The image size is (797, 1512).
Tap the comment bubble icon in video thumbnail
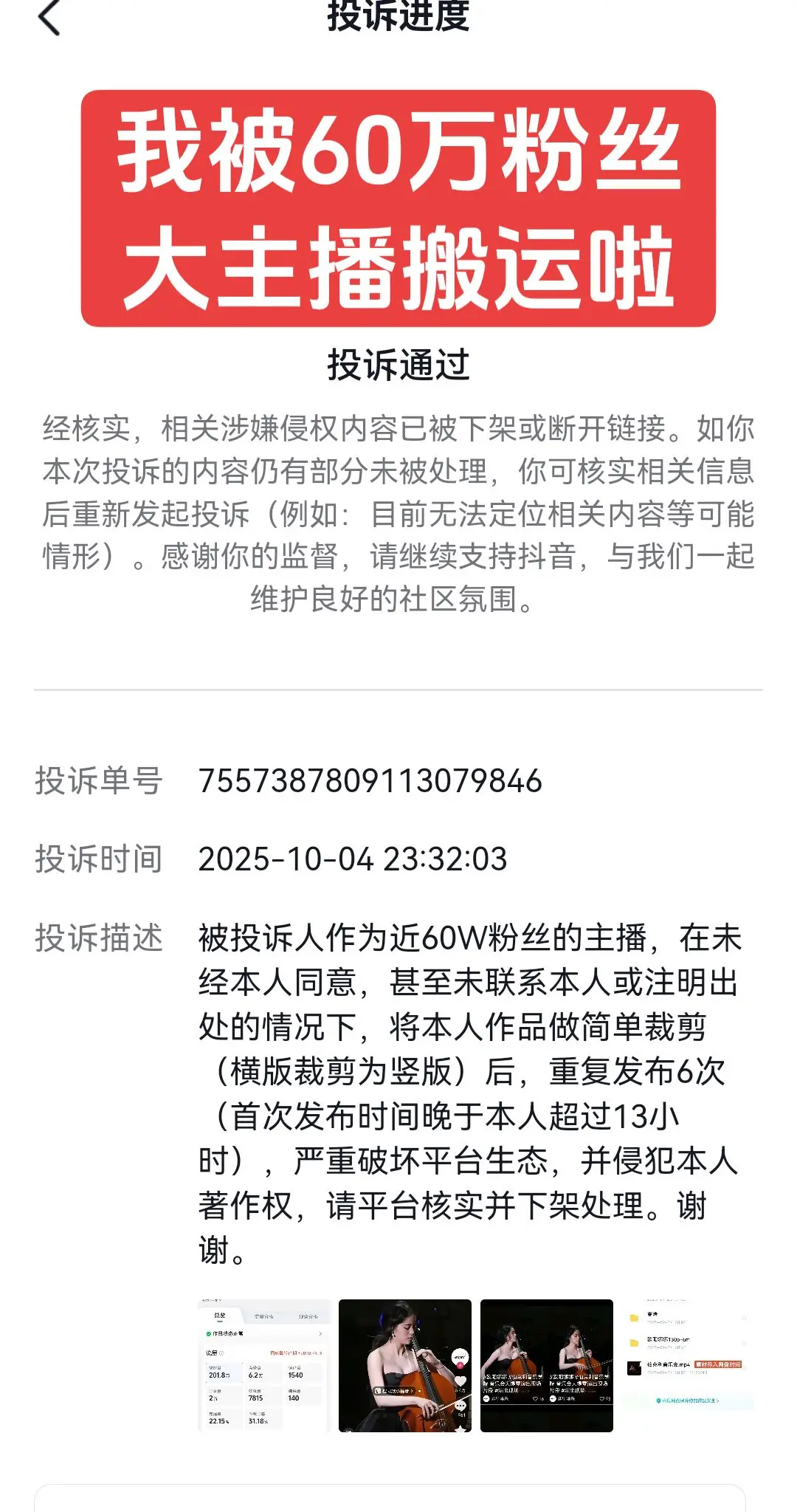(x=460, y=1406)
